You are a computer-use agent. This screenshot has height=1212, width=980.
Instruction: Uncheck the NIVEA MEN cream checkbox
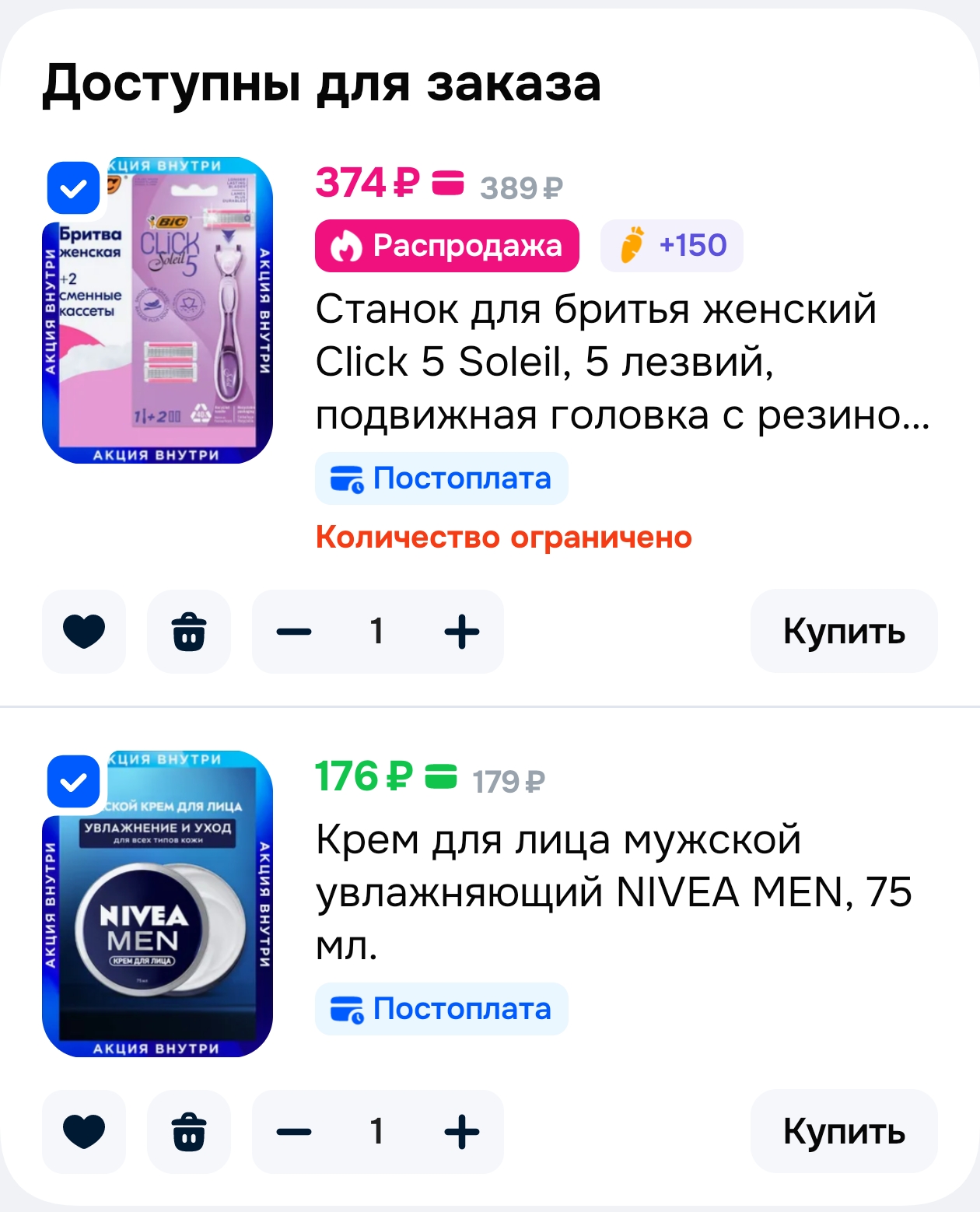74,781
